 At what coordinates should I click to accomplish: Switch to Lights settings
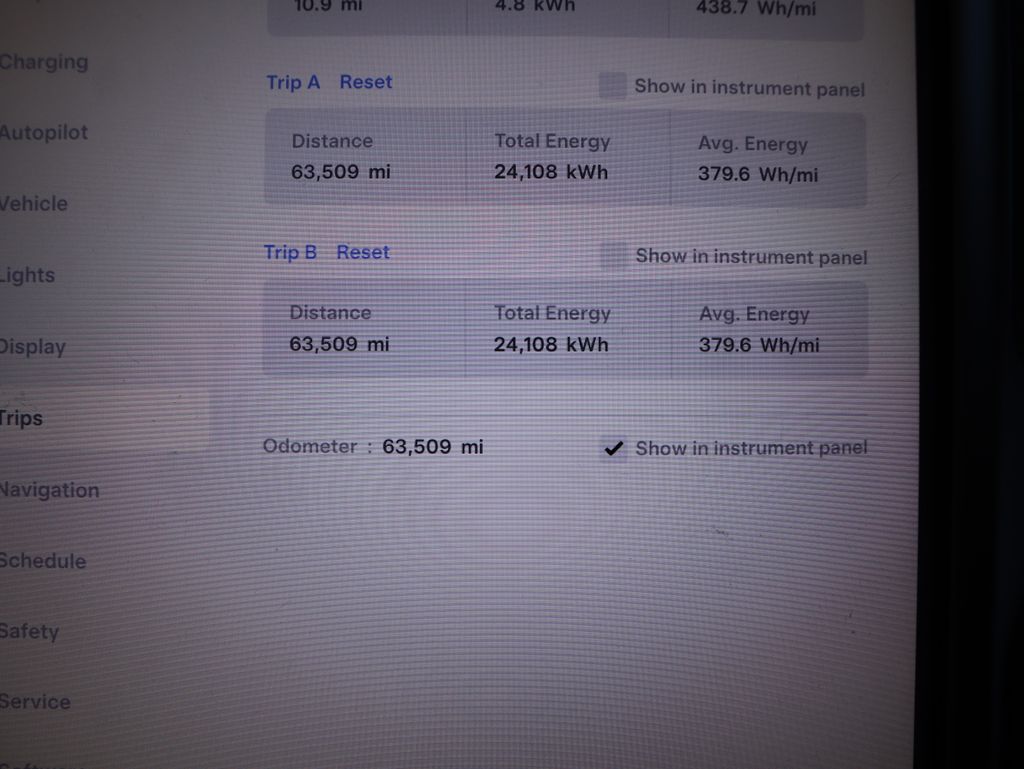coord(28,275)
